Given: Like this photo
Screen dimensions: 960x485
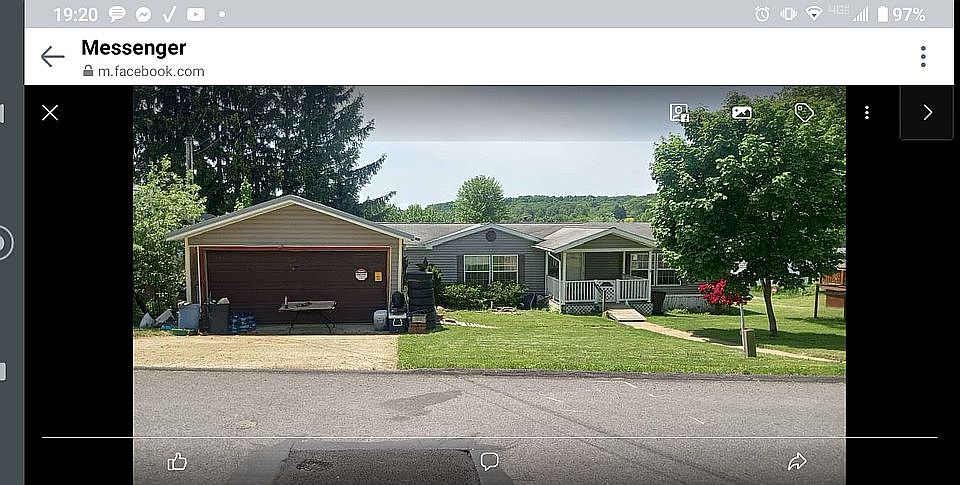Looking at the screenshot, I should (177, 461).
